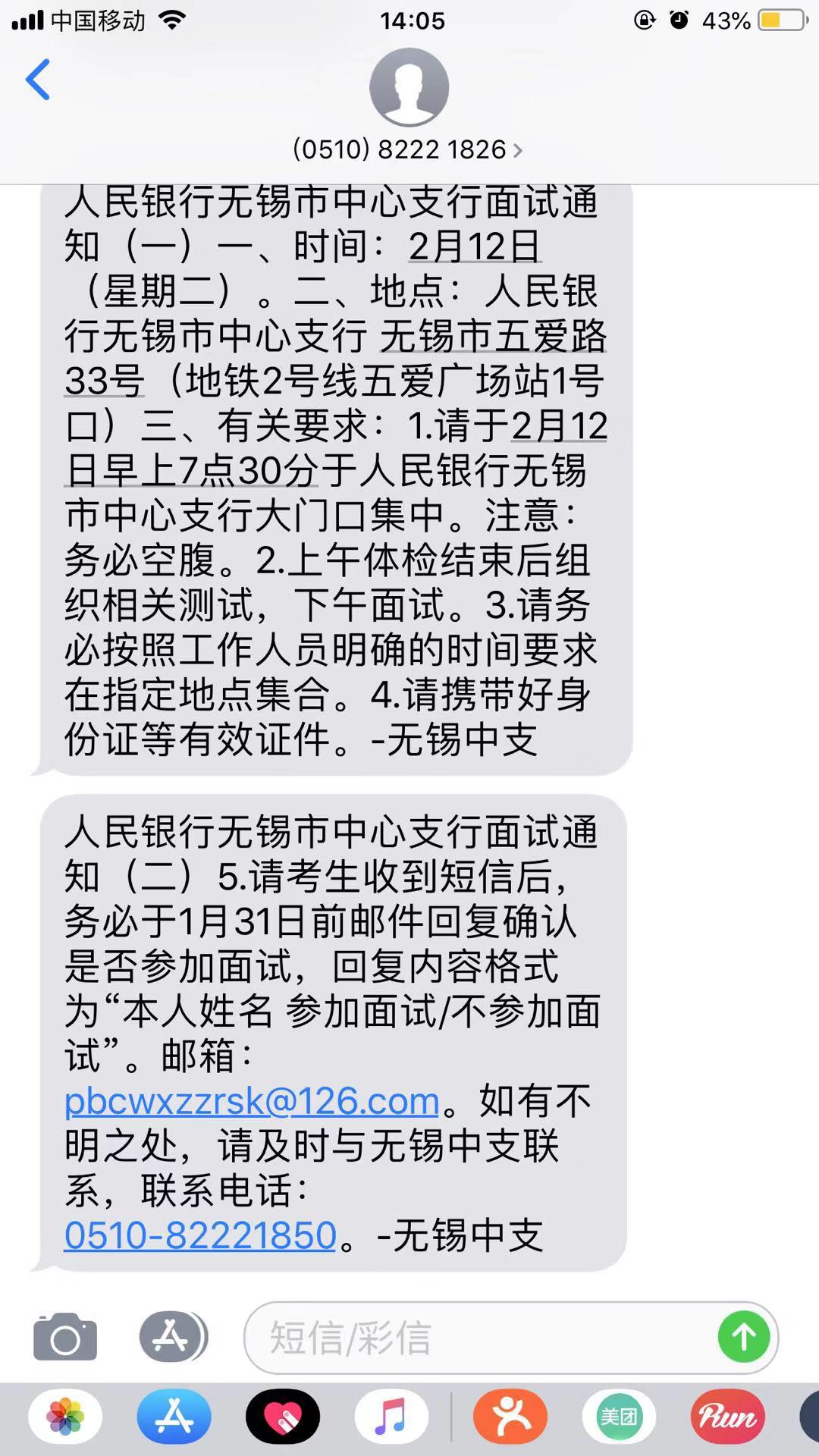Open the Music app in the strip
Viewport: 819px width, 1456px height.
(x=391, y=1417)
